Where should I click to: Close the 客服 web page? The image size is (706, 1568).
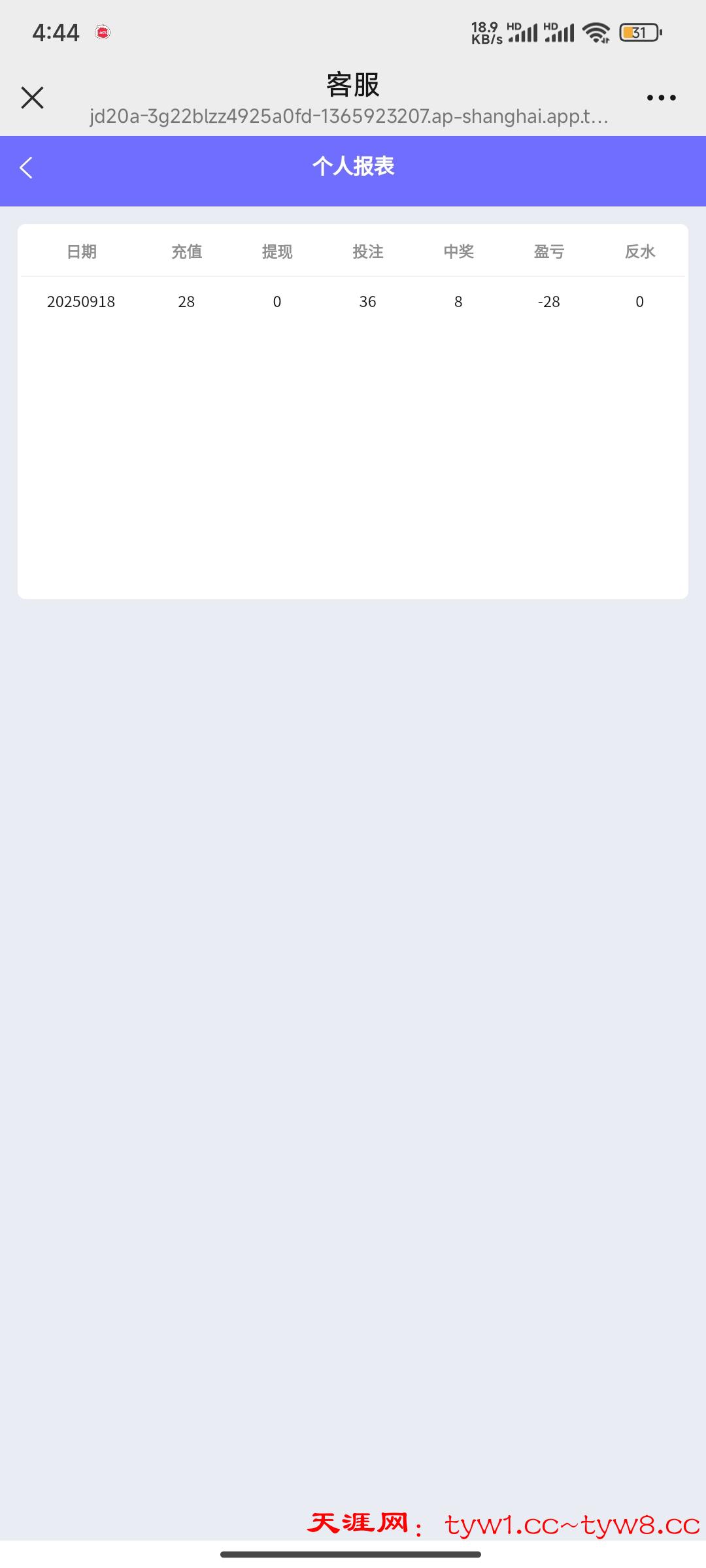pyautogui.click(x=32, y=98)
